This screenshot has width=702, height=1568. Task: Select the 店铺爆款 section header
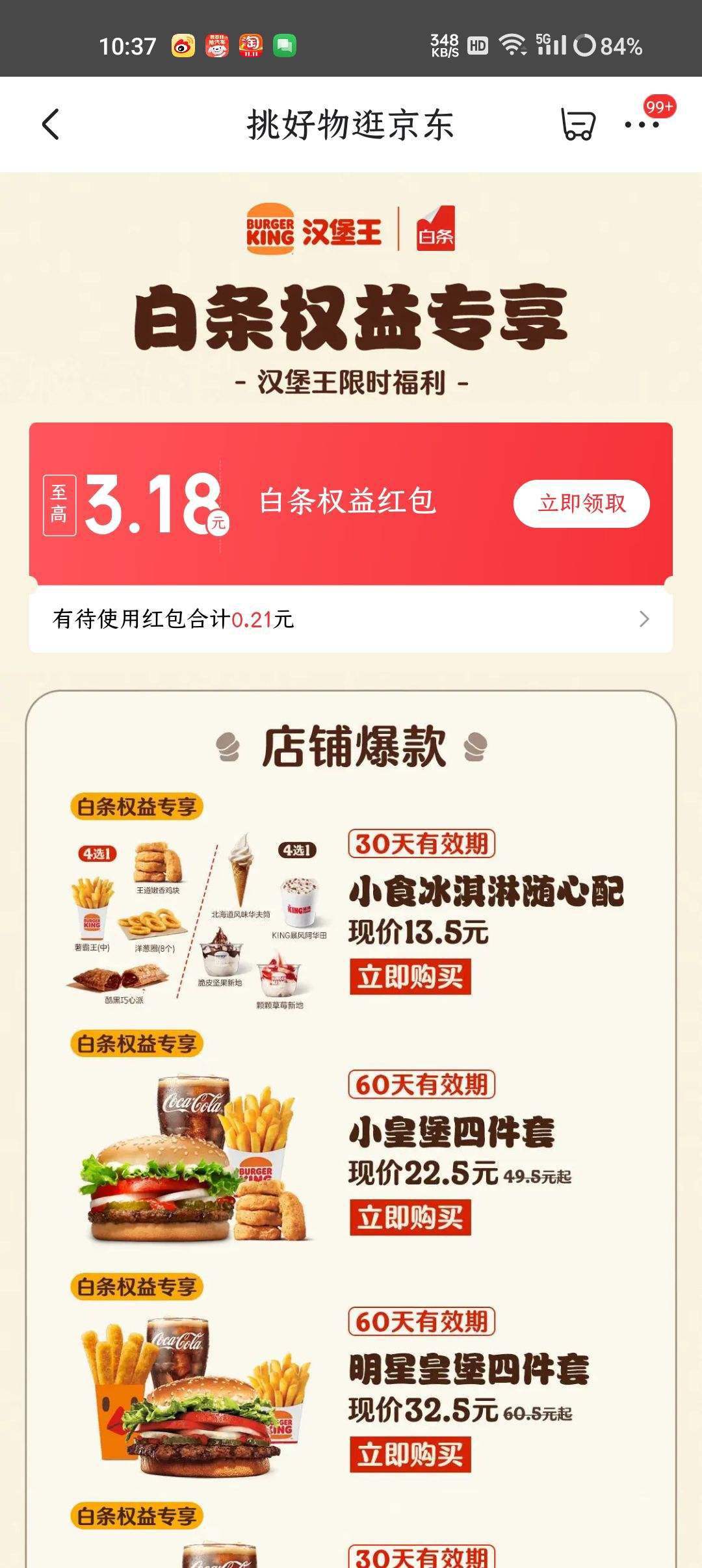coord(351,748)
